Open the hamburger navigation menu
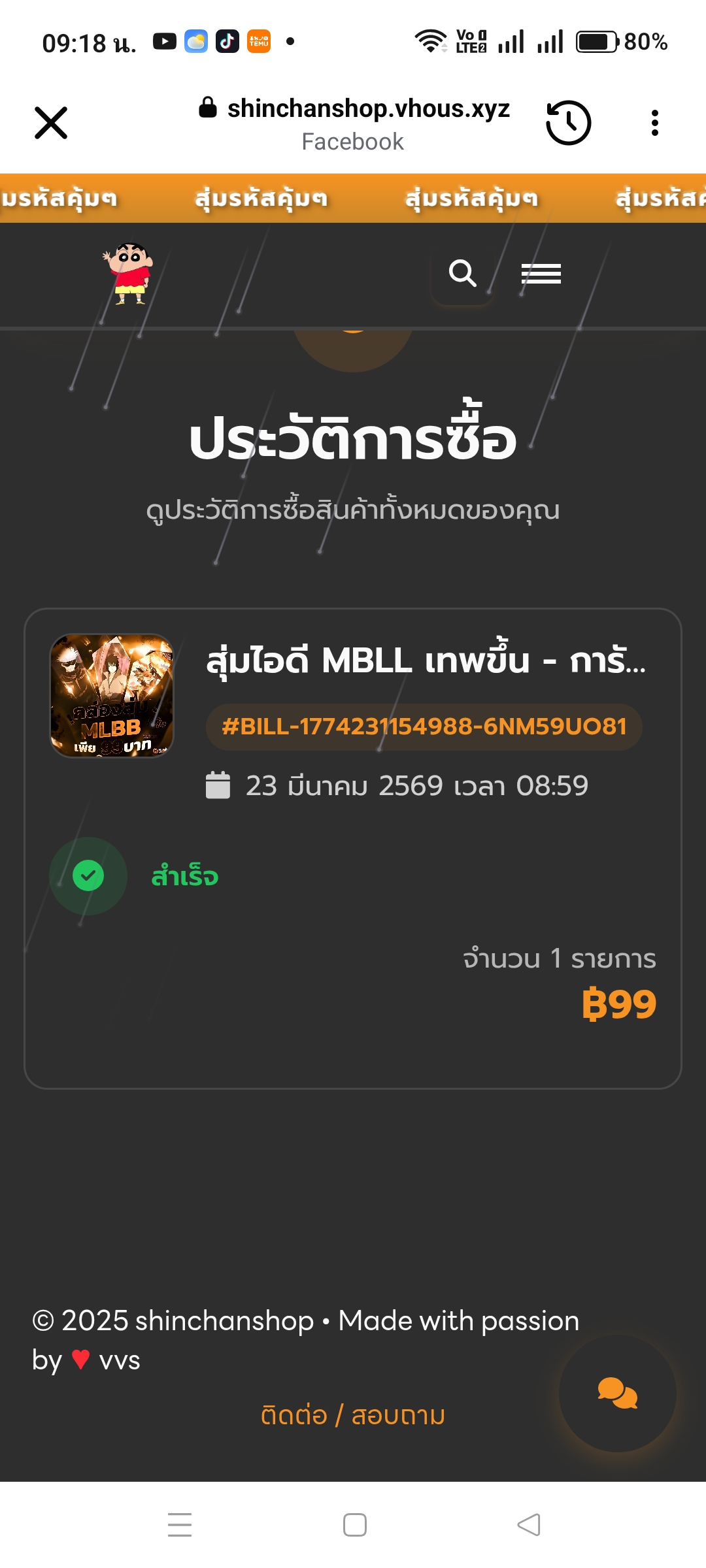706x1568 pixels. tap(541, 273)
